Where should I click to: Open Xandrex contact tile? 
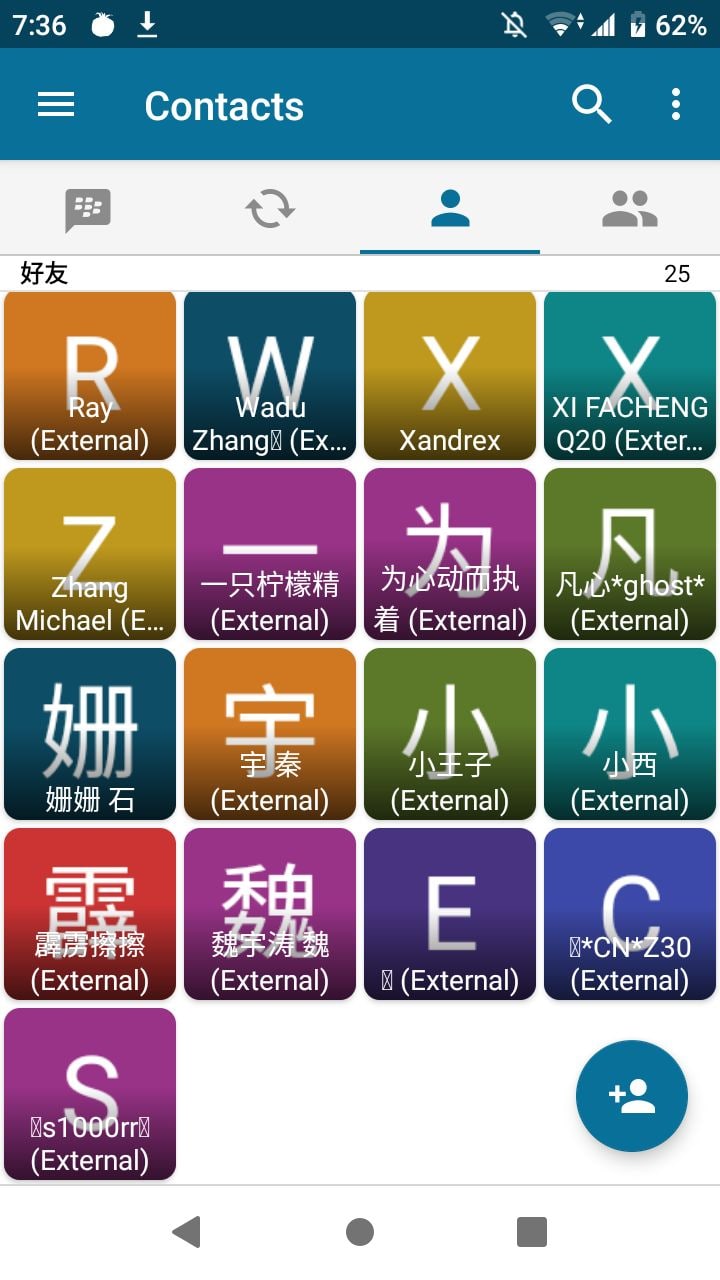click(x=450, y=376)
